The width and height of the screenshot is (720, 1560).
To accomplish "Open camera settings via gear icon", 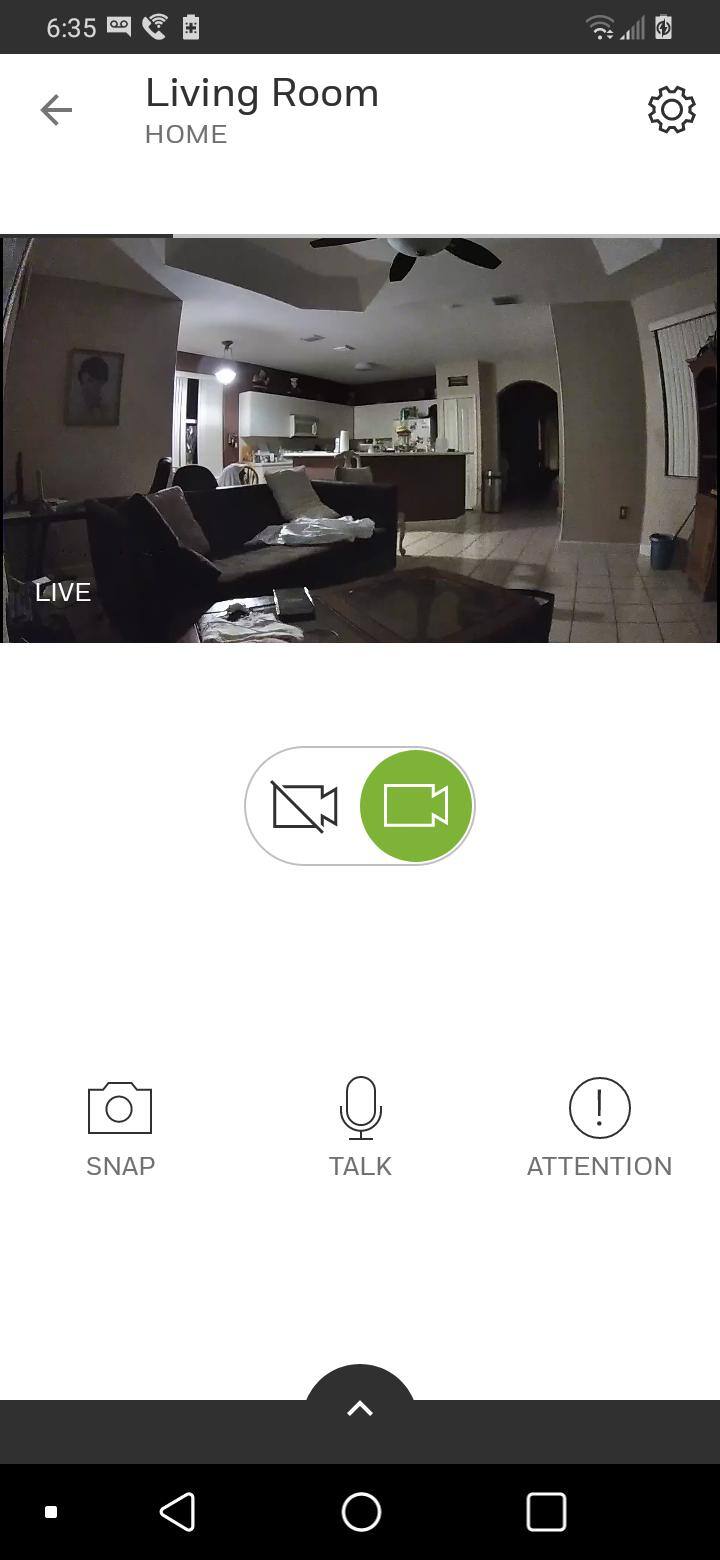I will pos(670,110).
